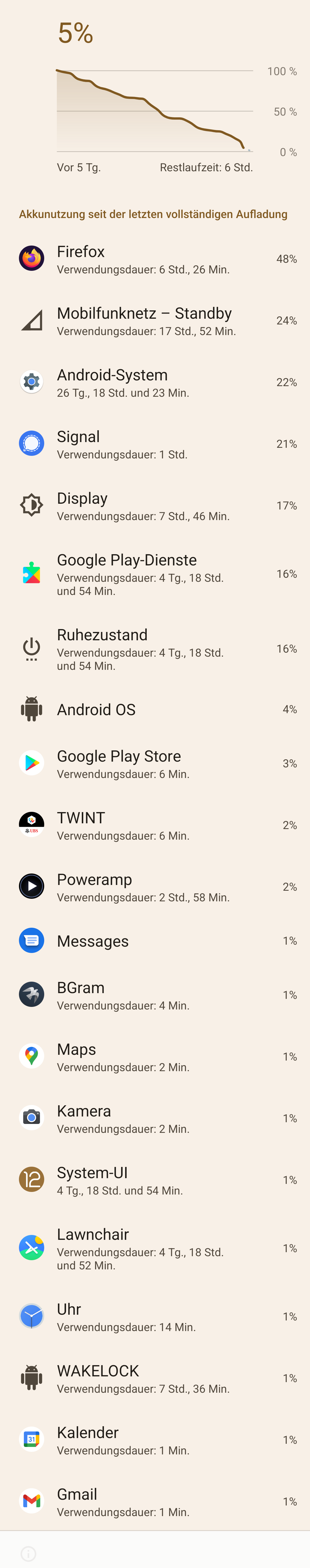Open TWINT battery usage details
Image resolution: width=310 pixels, height=1568 pixels.
(x=155, y=825)
